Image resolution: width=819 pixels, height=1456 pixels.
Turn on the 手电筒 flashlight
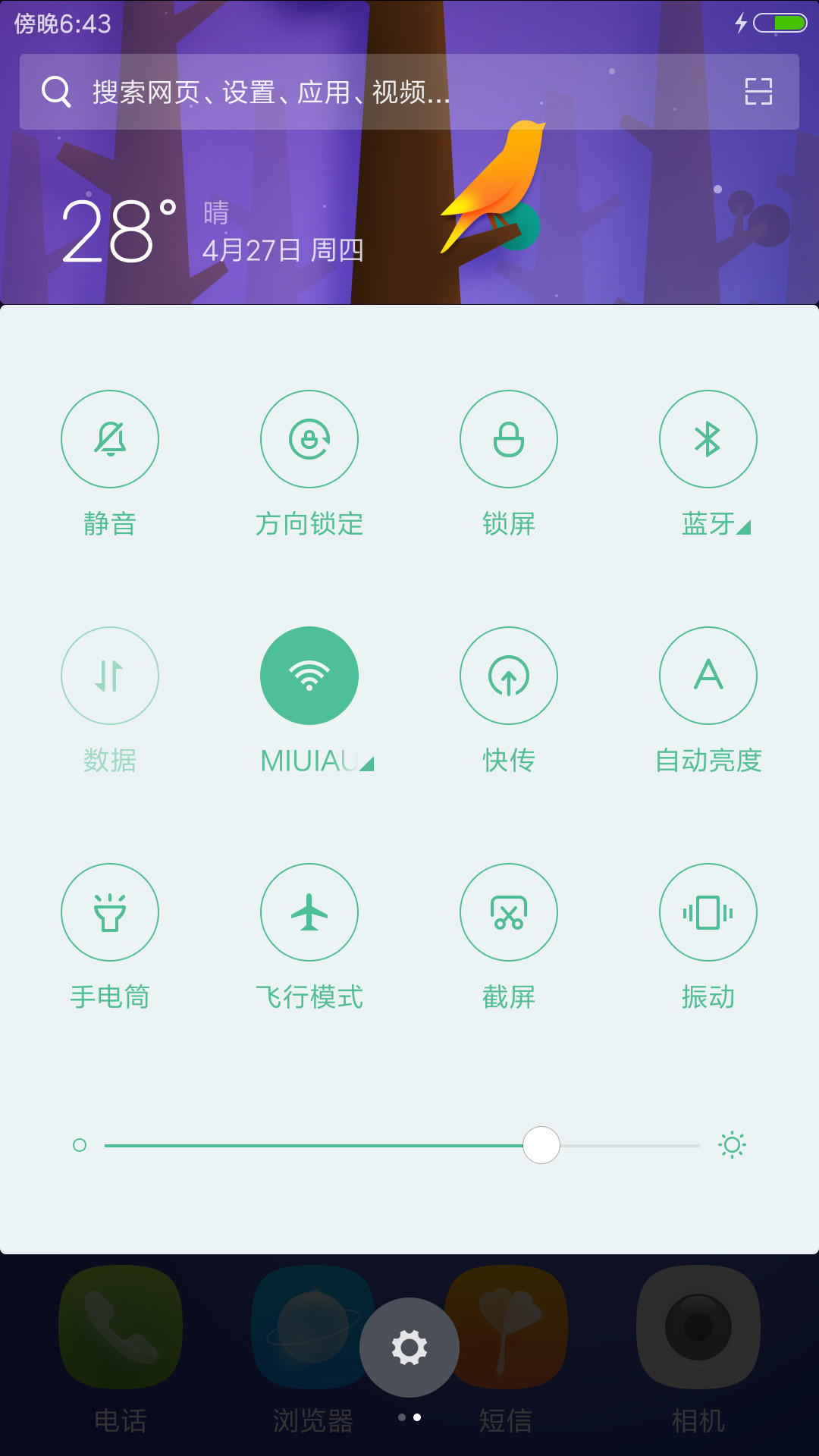click(110, 912)
